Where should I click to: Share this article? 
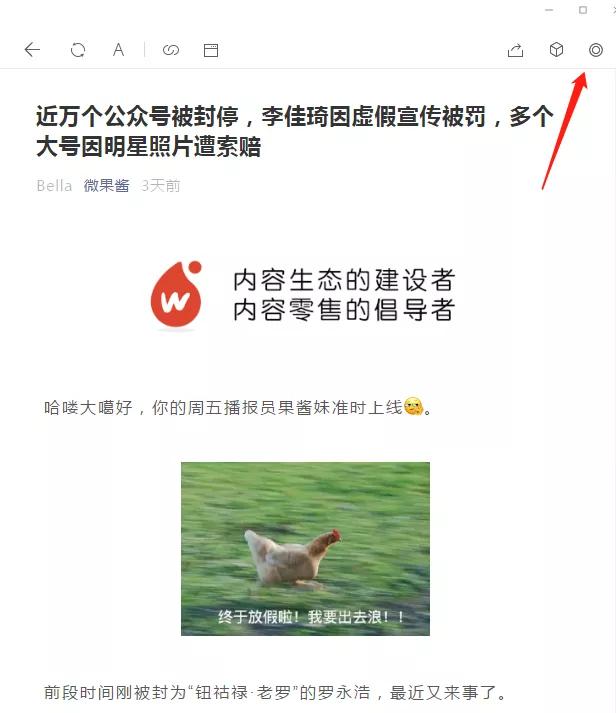coord(516,50)
